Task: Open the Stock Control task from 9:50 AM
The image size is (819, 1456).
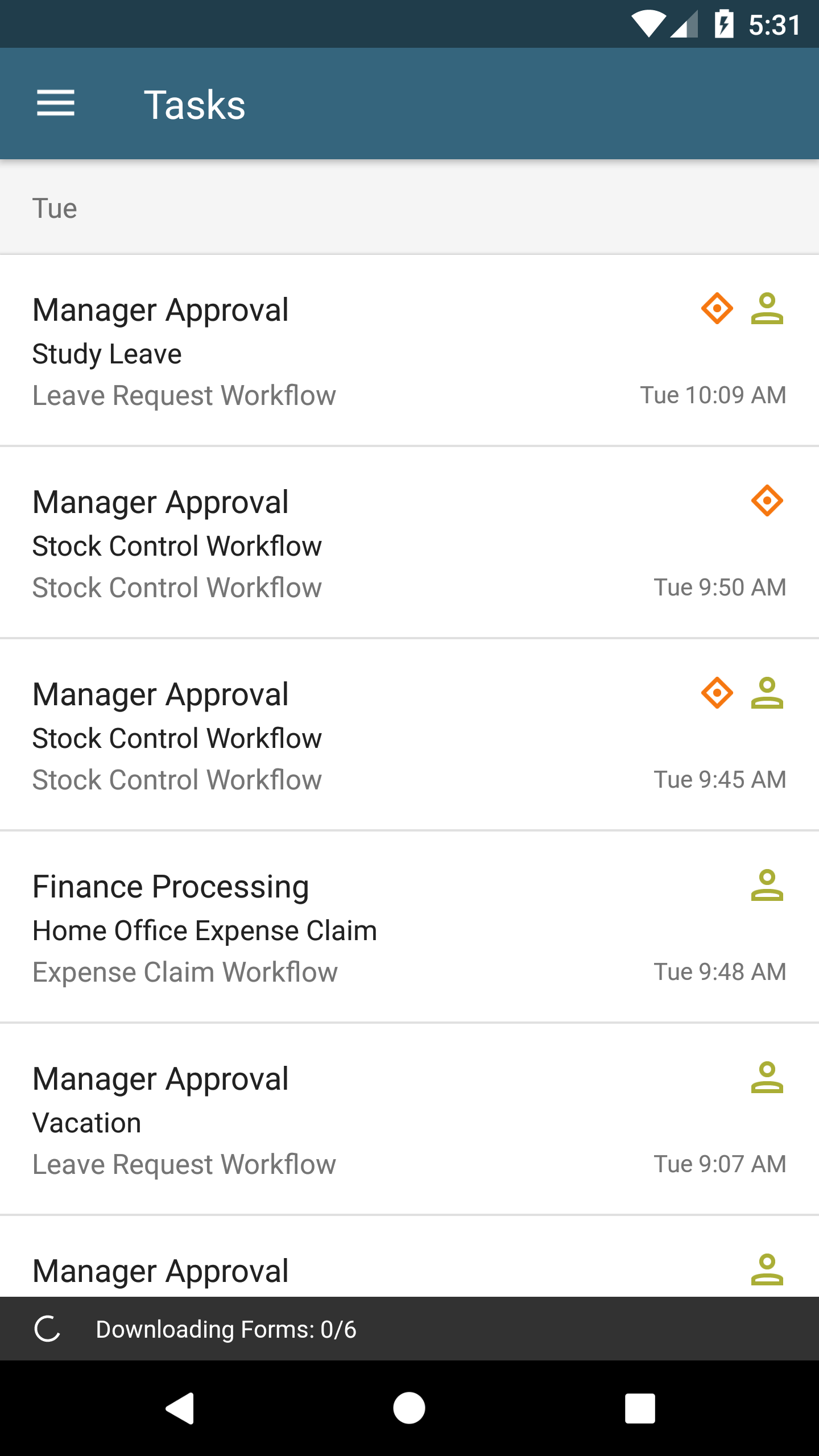Action: point(409,543)
